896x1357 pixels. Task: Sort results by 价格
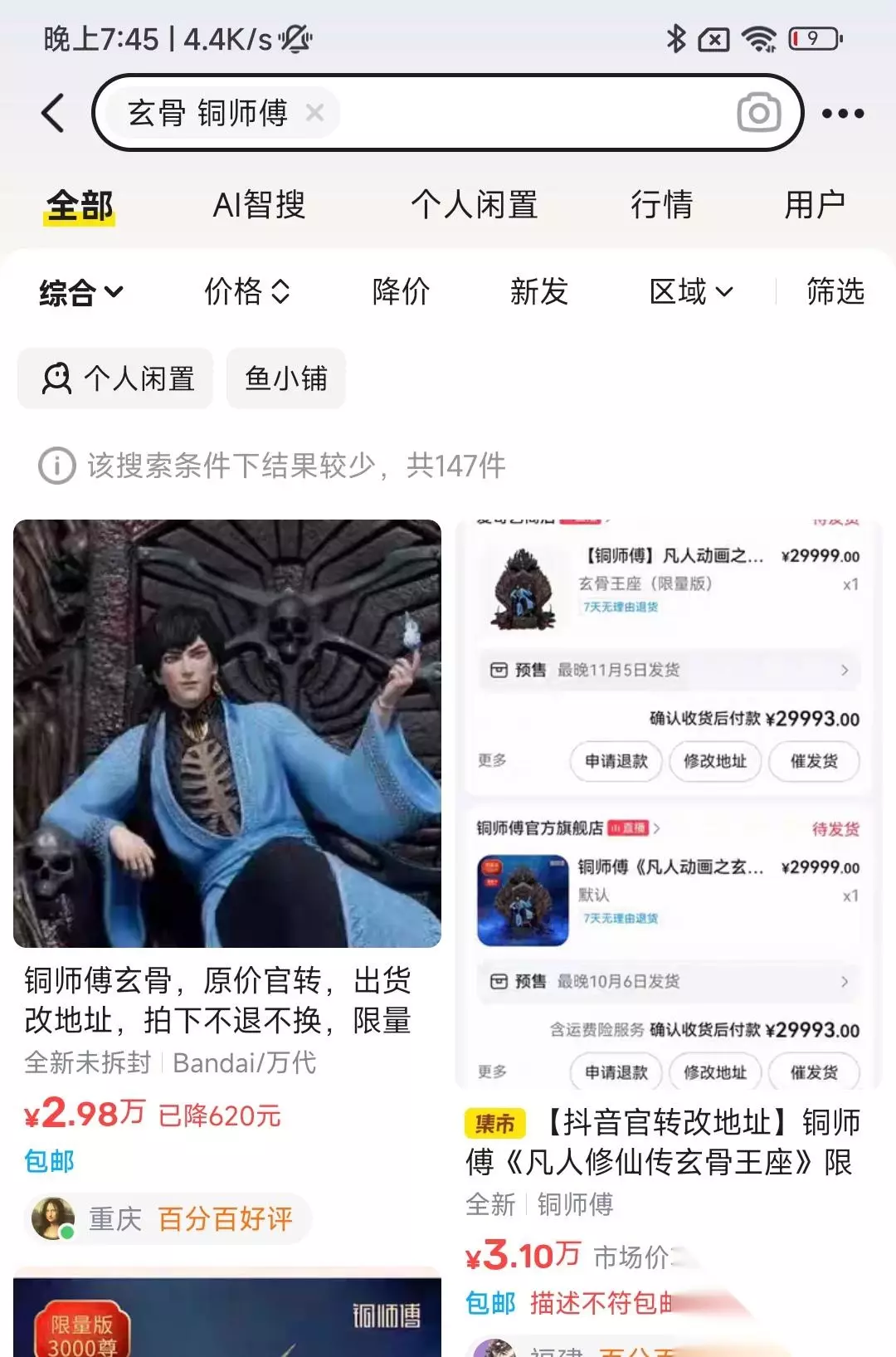pyautogui.click(x=247, y=291)
